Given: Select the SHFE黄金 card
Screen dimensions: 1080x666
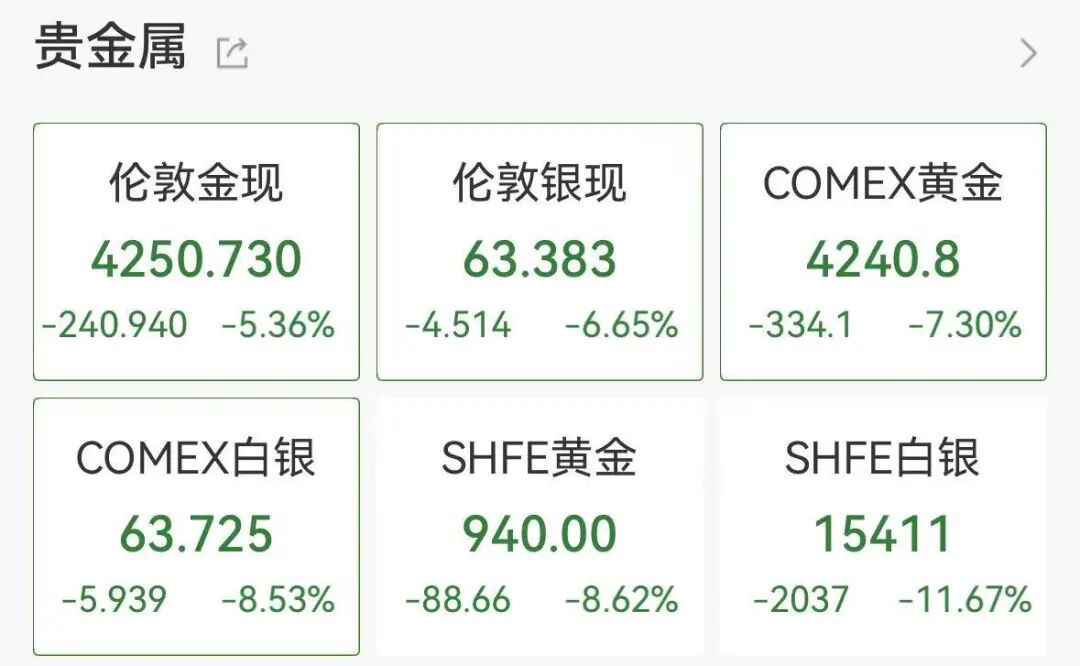Looking at the screenshot, I should point(540,527).
